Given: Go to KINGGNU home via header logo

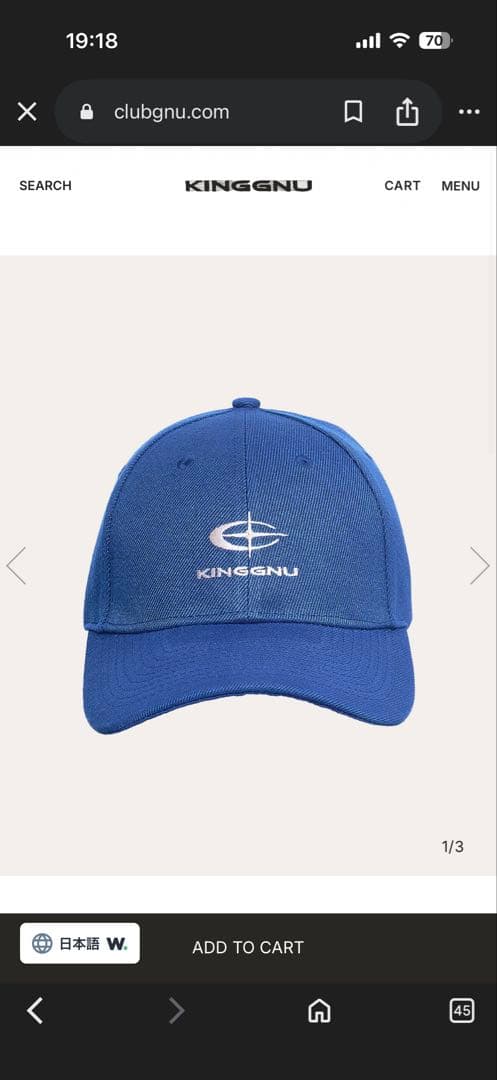Looking at the screenshot, I should (248, 185).
